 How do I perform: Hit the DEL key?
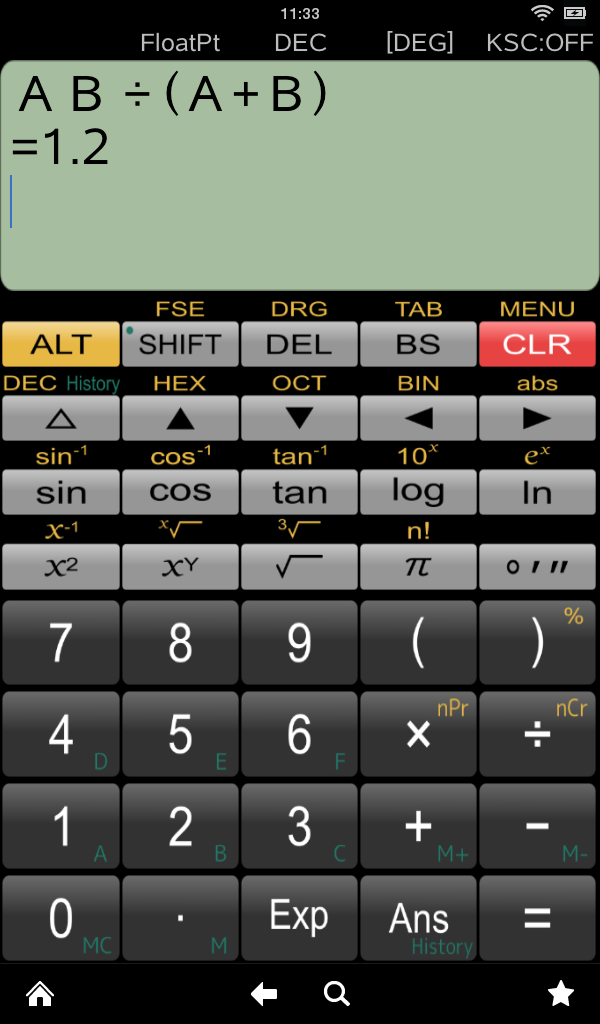299,344
